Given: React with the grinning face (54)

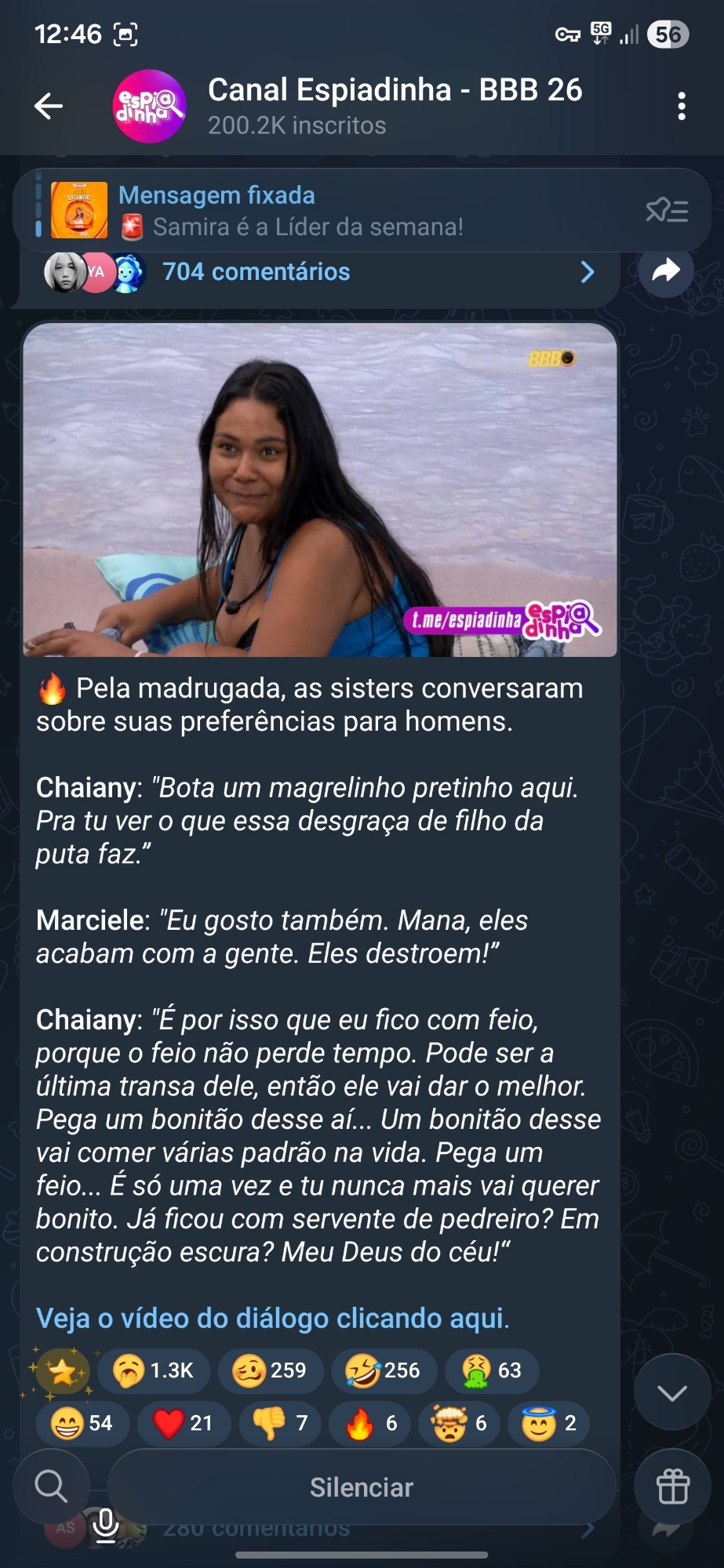Looking at the screenshot, I should (82, 1423).
